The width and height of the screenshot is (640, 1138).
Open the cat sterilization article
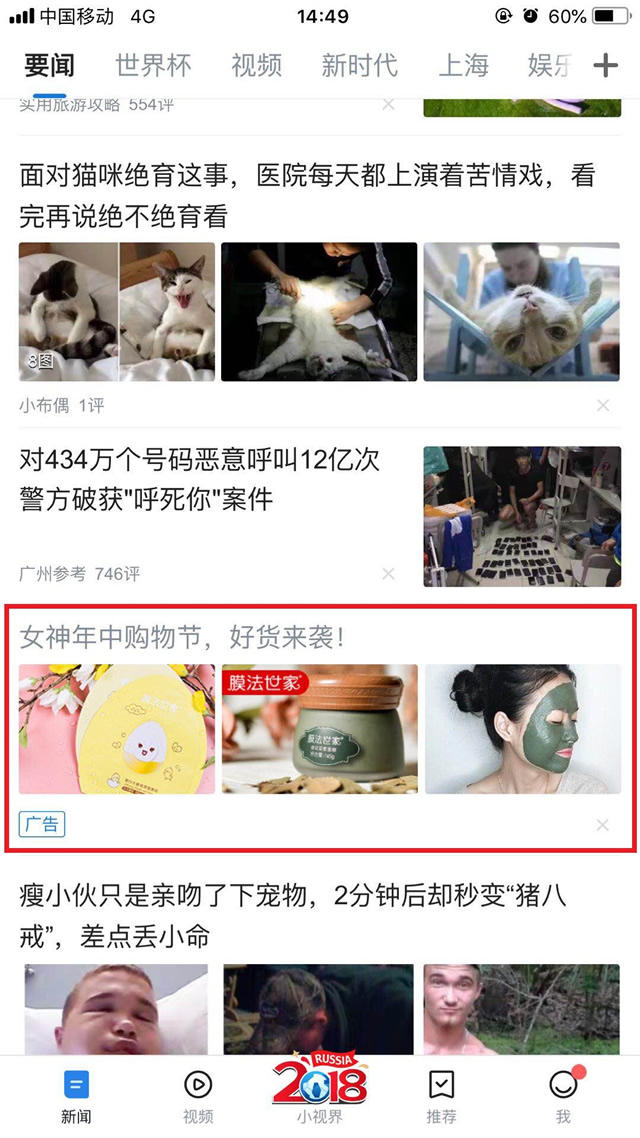[x=307, y=195]
